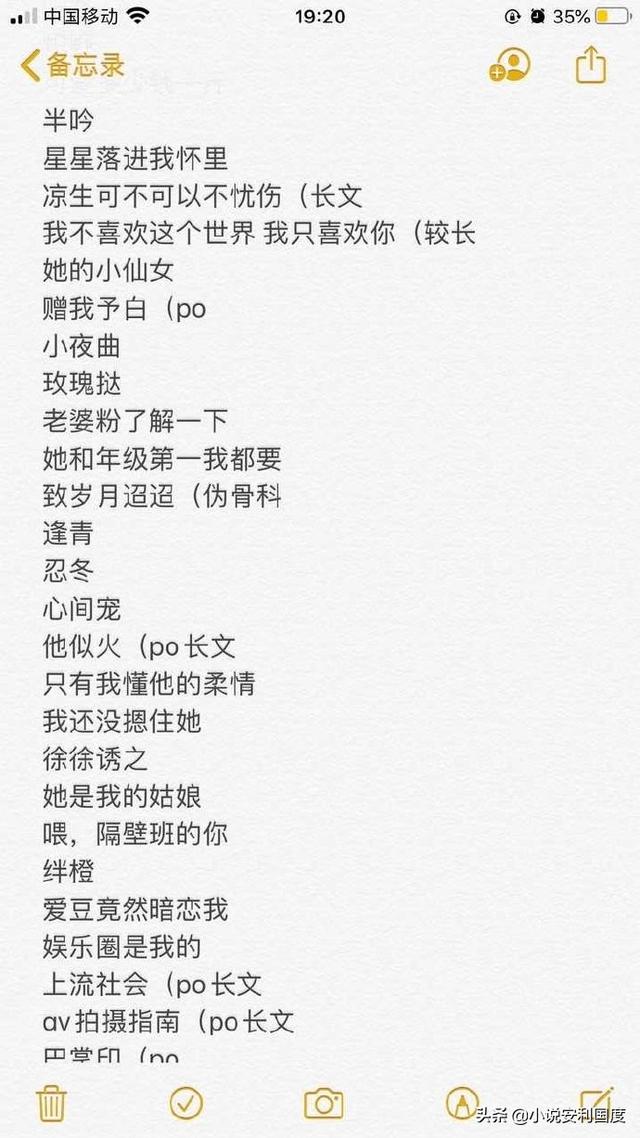Screen dimensions: 640x1138
Task: Add people to this note
Action: (x=509, y=65)
